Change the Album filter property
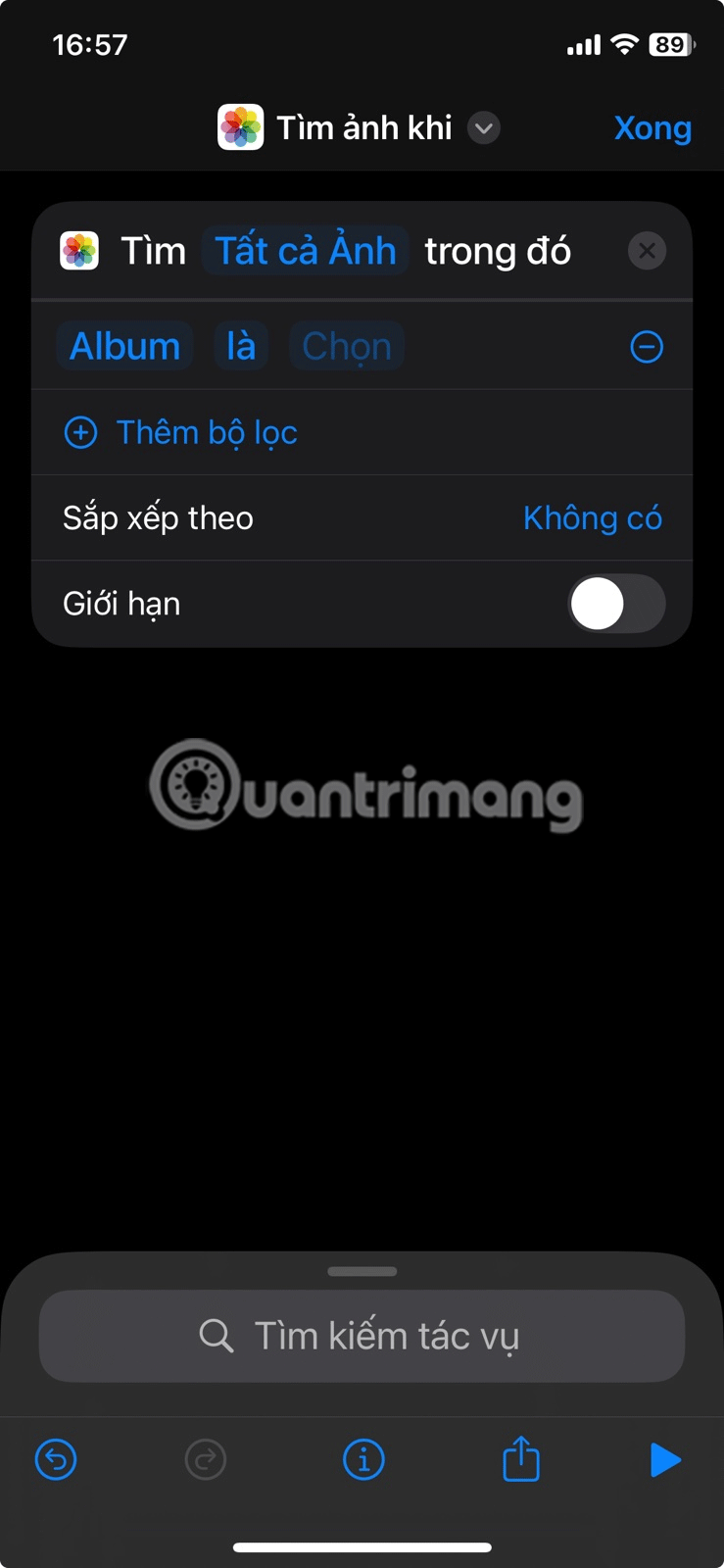The image size is (724, 1568). (124, 347)
